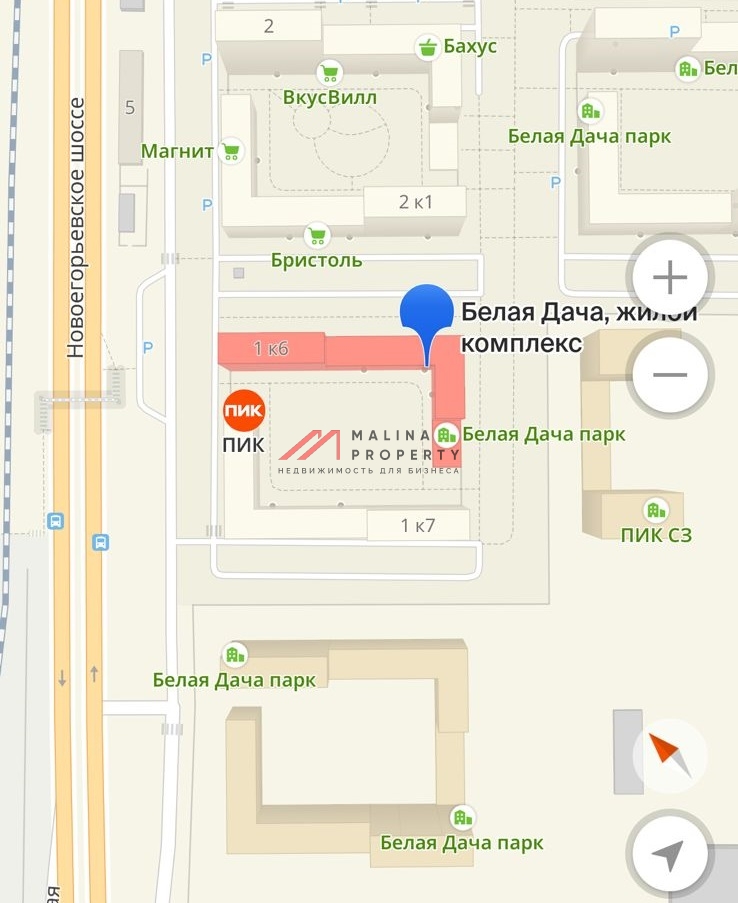
Task: Open the orange ПИК office marker
Action: point(243,411)
